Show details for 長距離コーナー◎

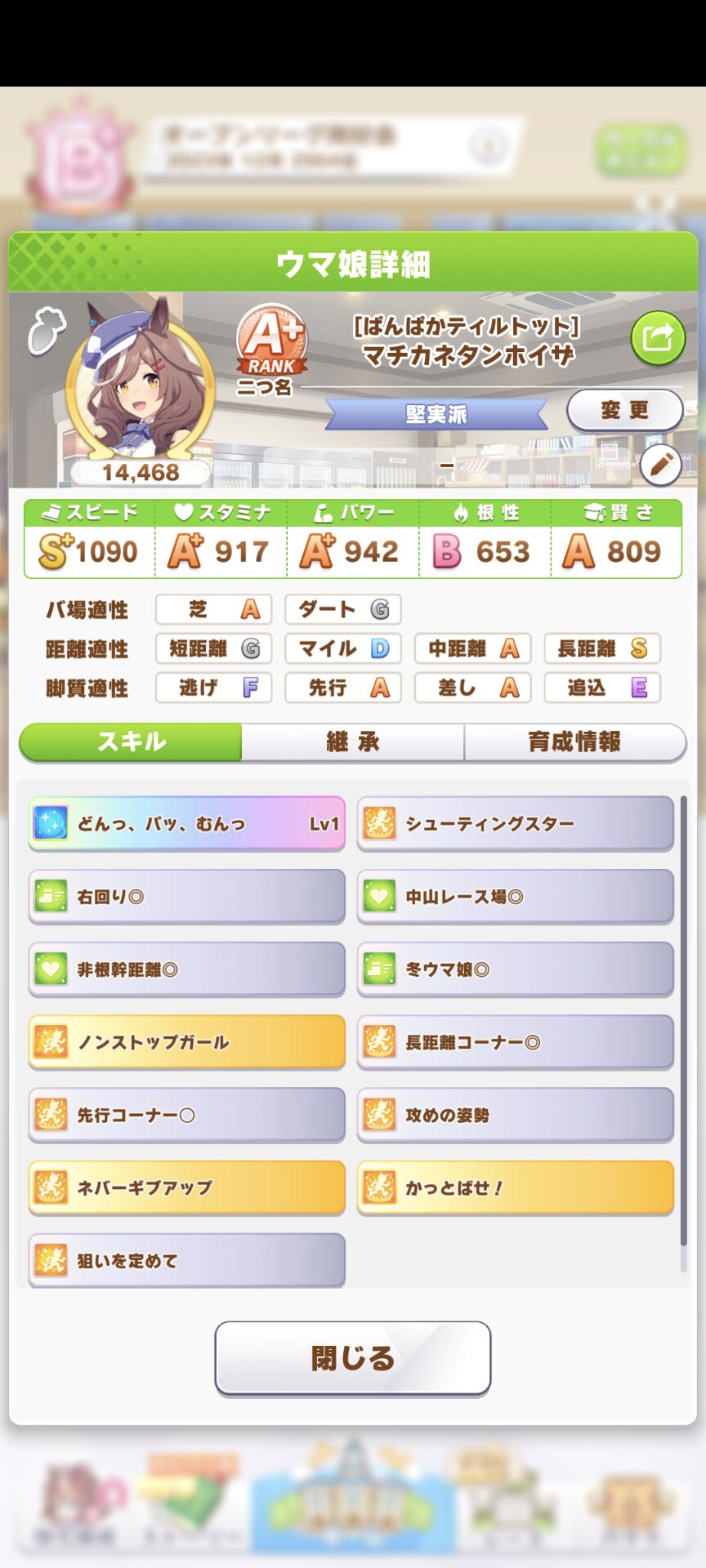515,1041
